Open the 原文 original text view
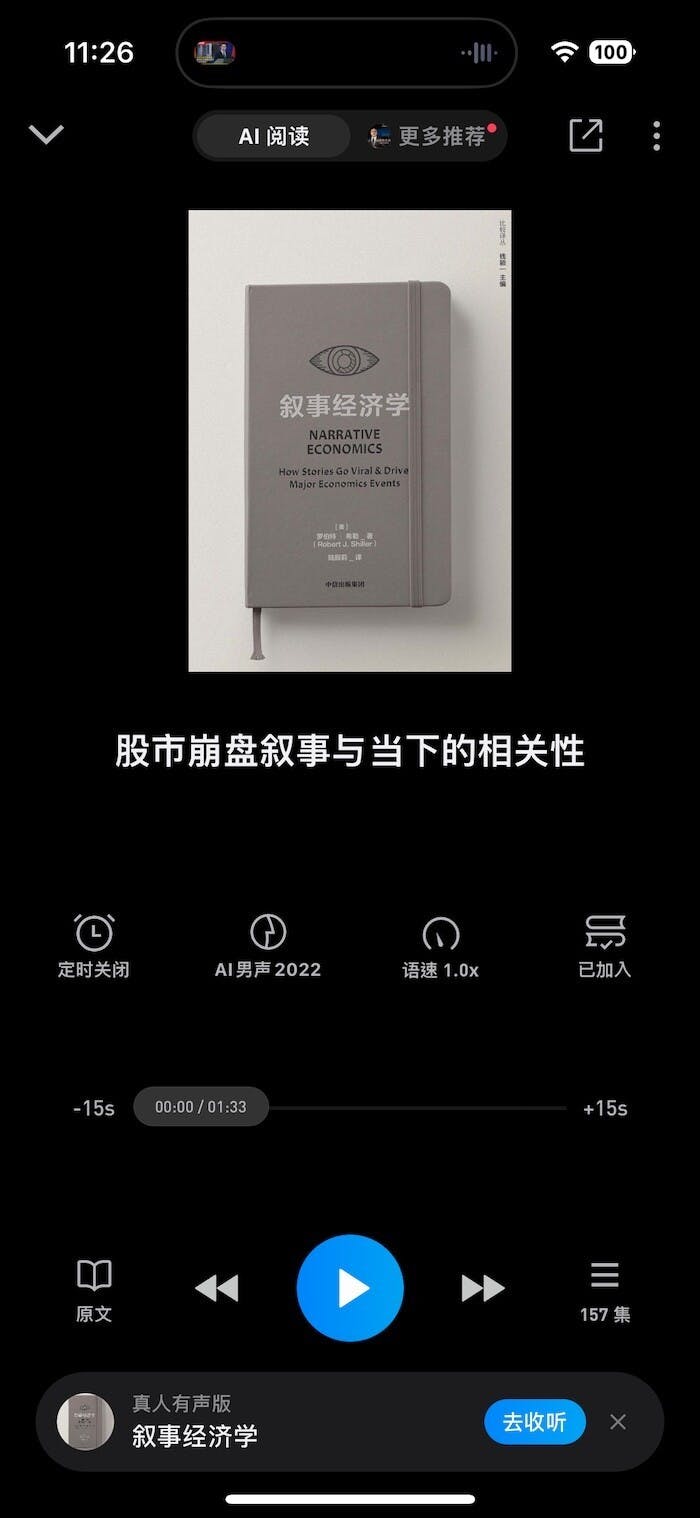Viewport: 700px width, 1518px height. [94, 1290]
